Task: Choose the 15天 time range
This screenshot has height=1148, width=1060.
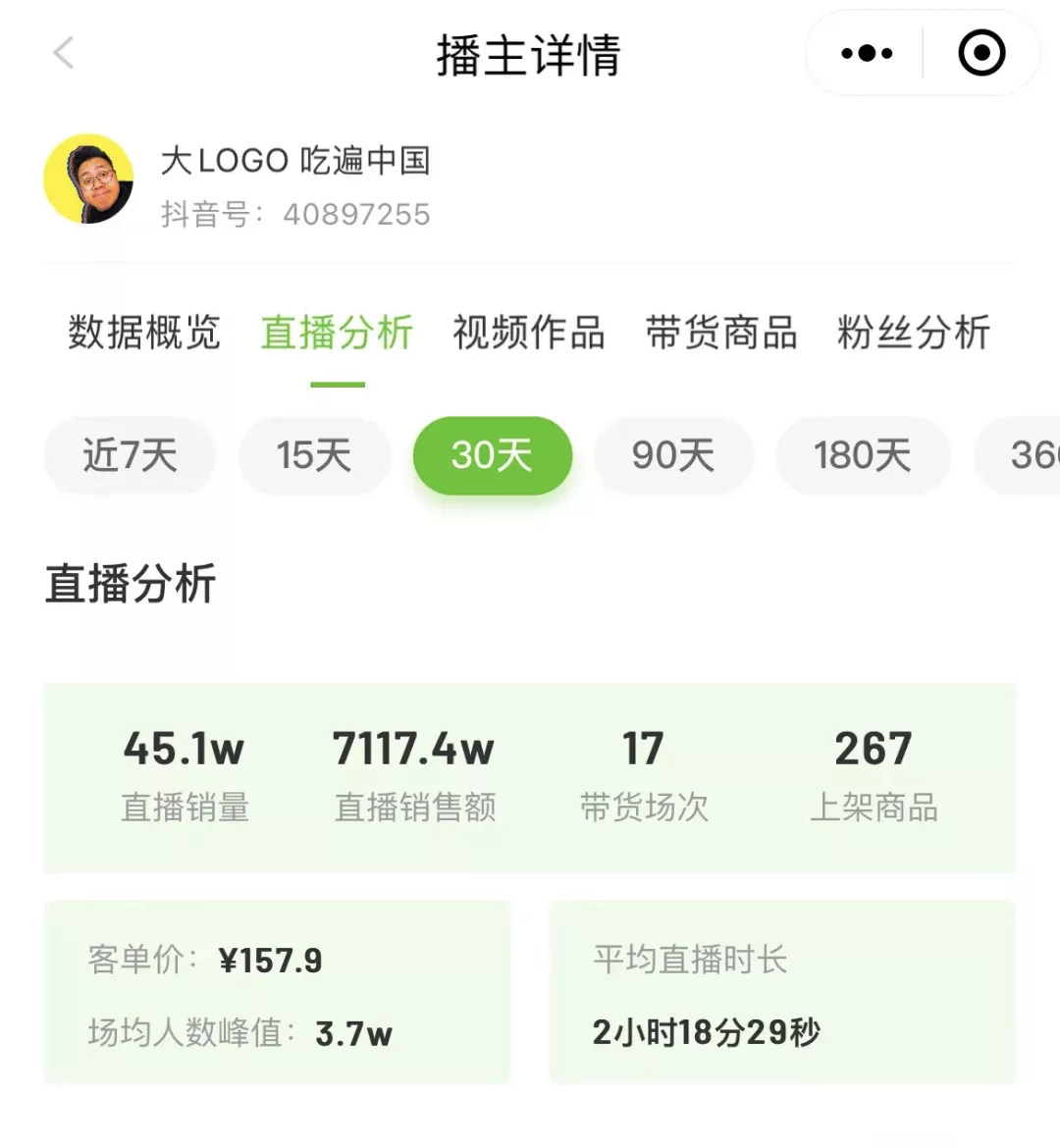Action: pos(314,455)
